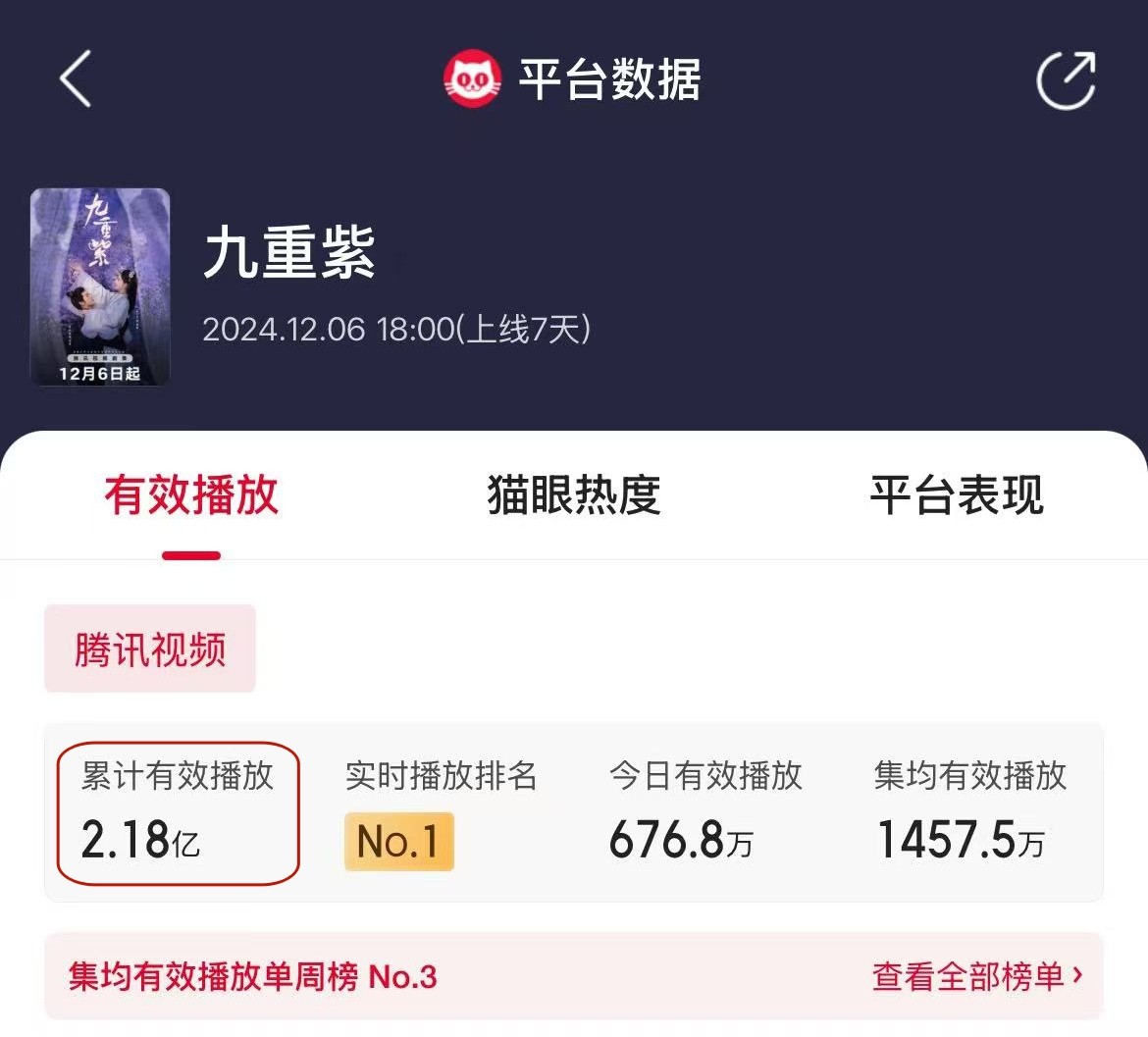
Task: Open 查看全部榜单 to view all rankings
Action: click(977, 976)
